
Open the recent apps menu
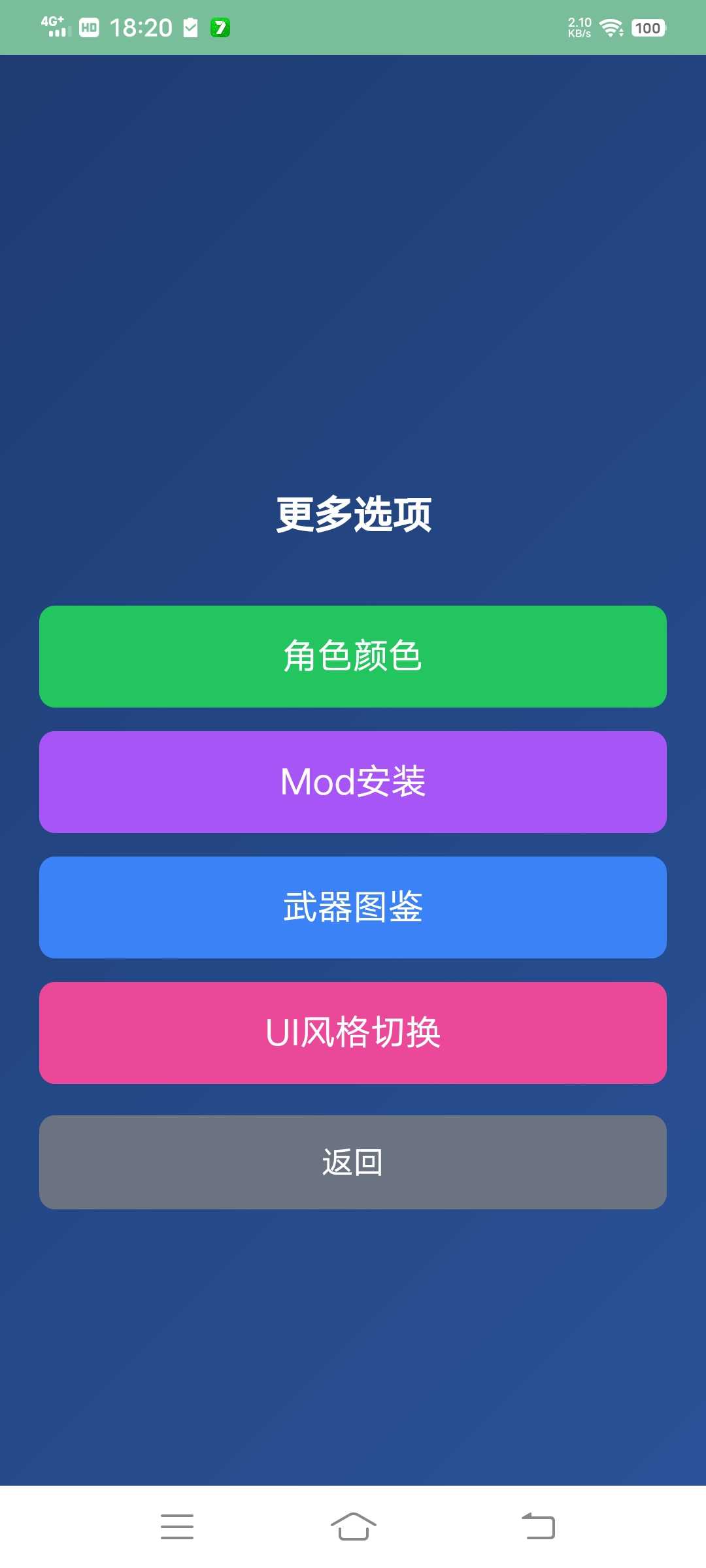177,1526
